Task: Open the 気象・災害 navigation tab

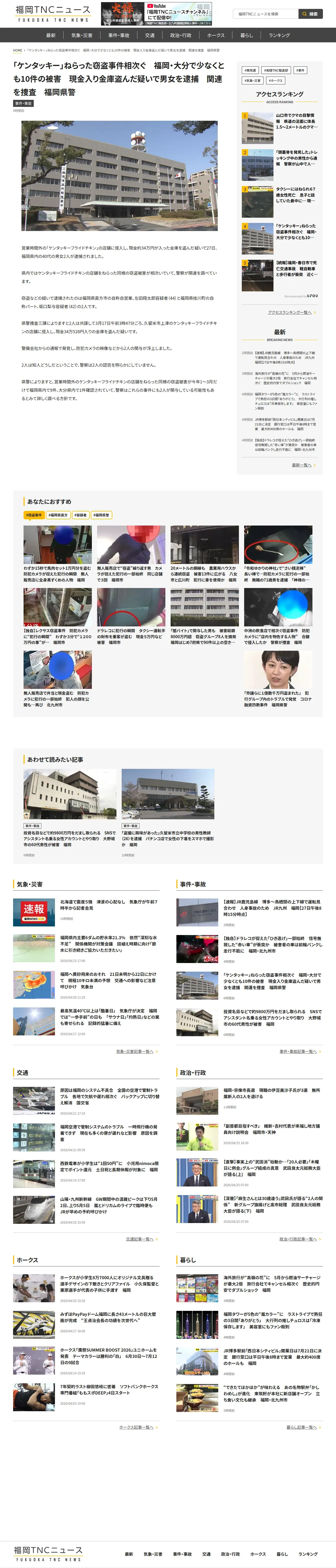Action: point(82,35)
